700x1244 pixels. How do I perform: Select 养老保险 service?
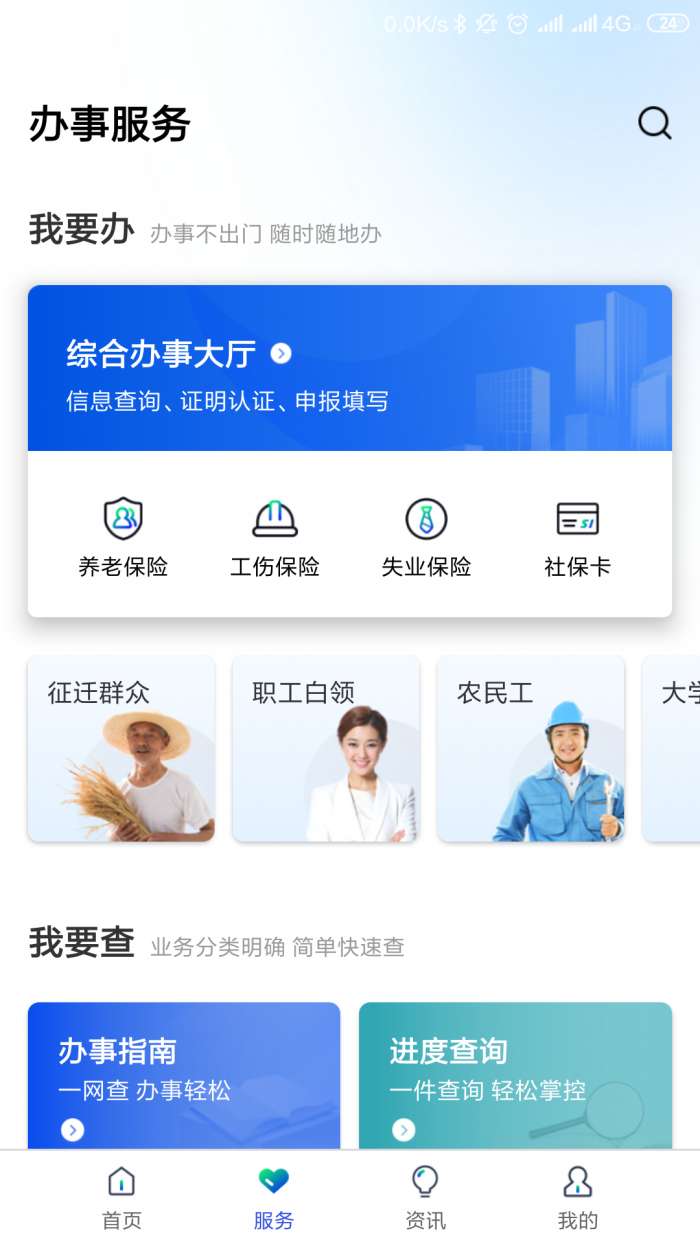pyautogui.click(x=123, y=538)
